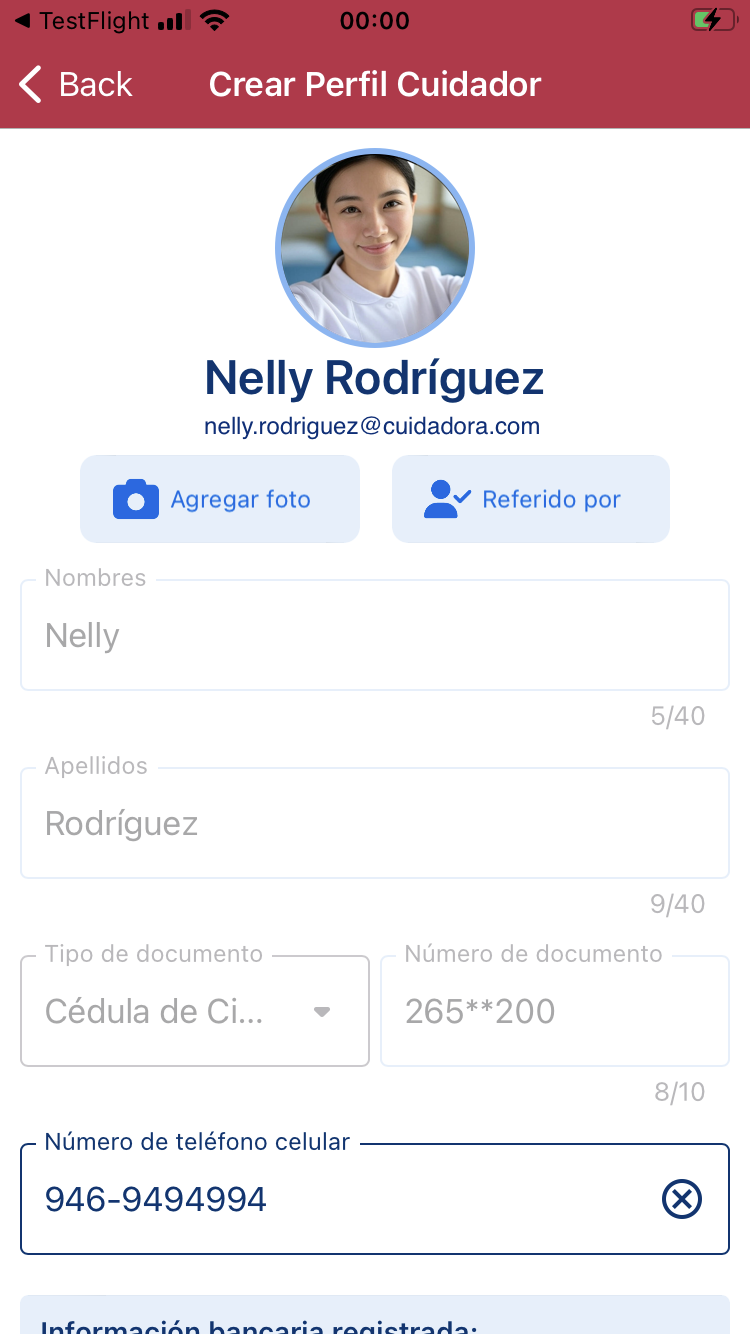Expand the Tipo de documento dropdown
750x1334 pixels.
click(195, 1011)
